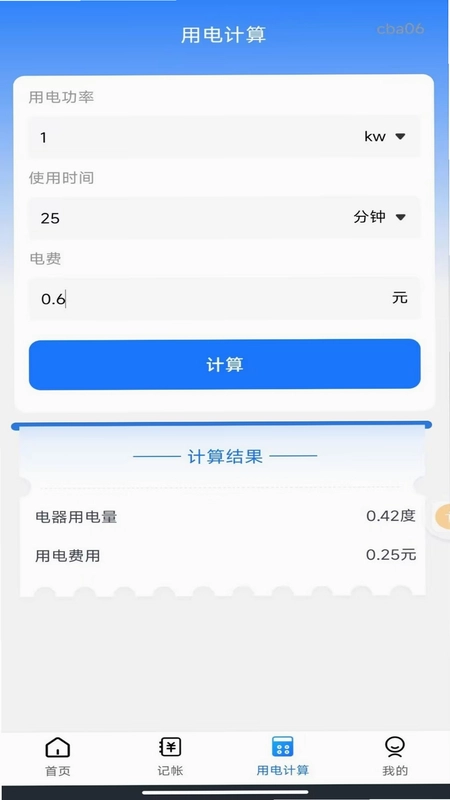
Task: Tap the blue 计算 button
Action: point(224,364)
